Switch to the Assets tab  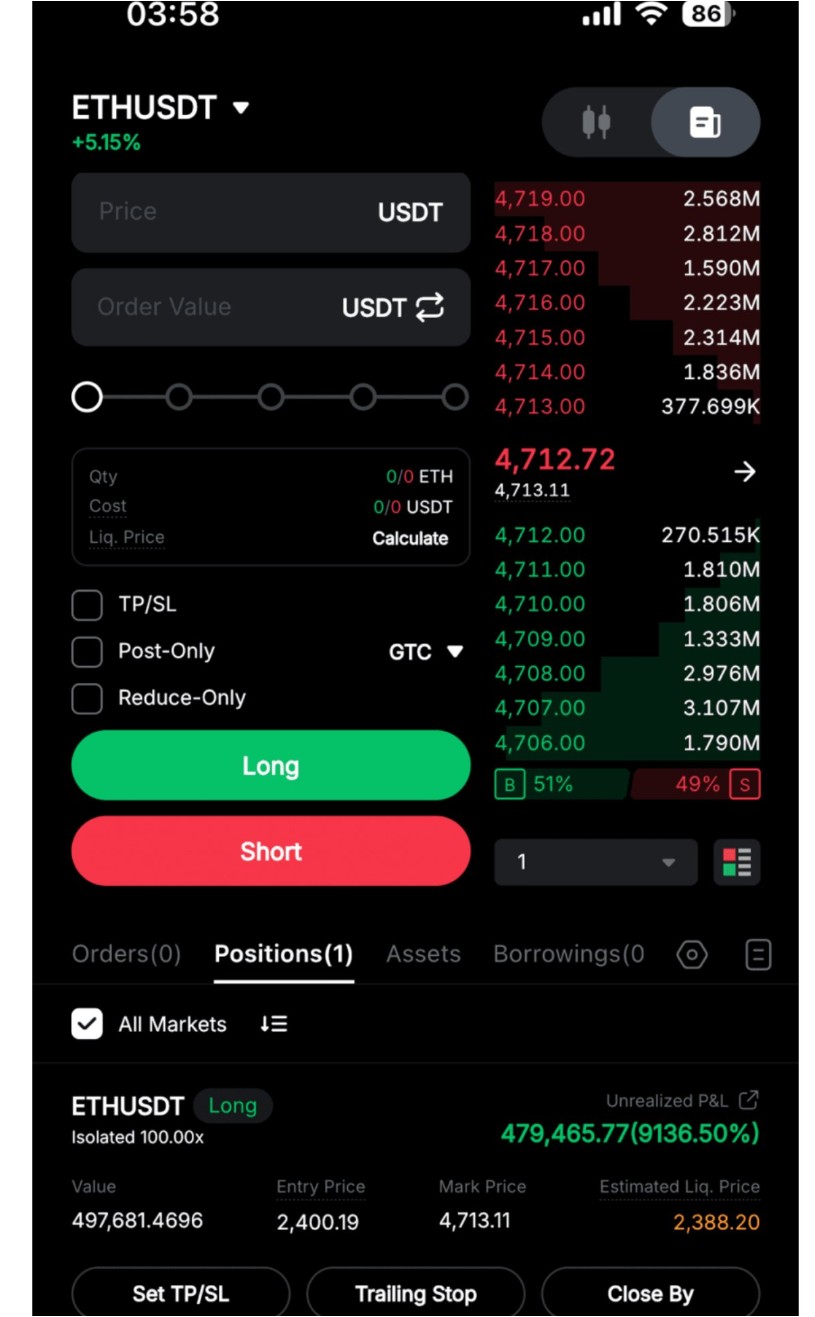coord(423,954)
